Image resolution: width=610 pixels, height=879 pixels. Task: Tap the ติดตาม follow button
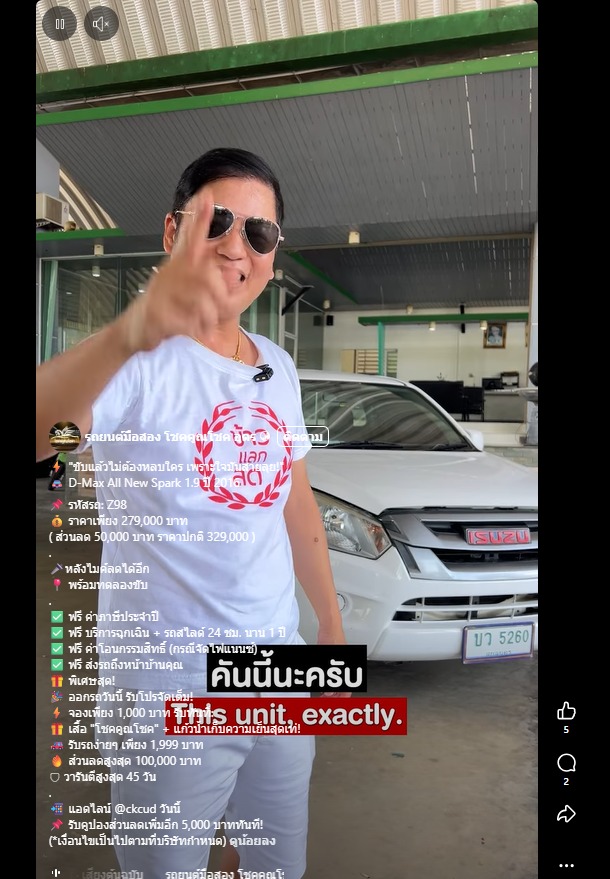coord(302,436)
